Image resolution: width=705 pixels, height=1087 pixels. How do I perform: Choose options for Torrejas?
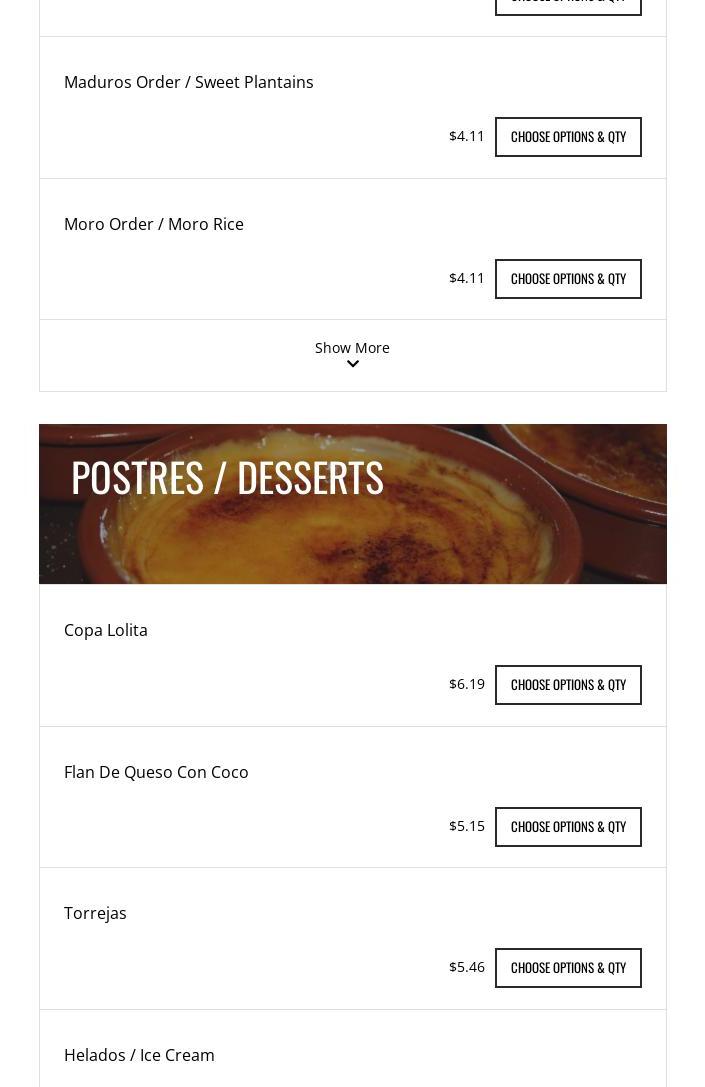coord(568,968)
